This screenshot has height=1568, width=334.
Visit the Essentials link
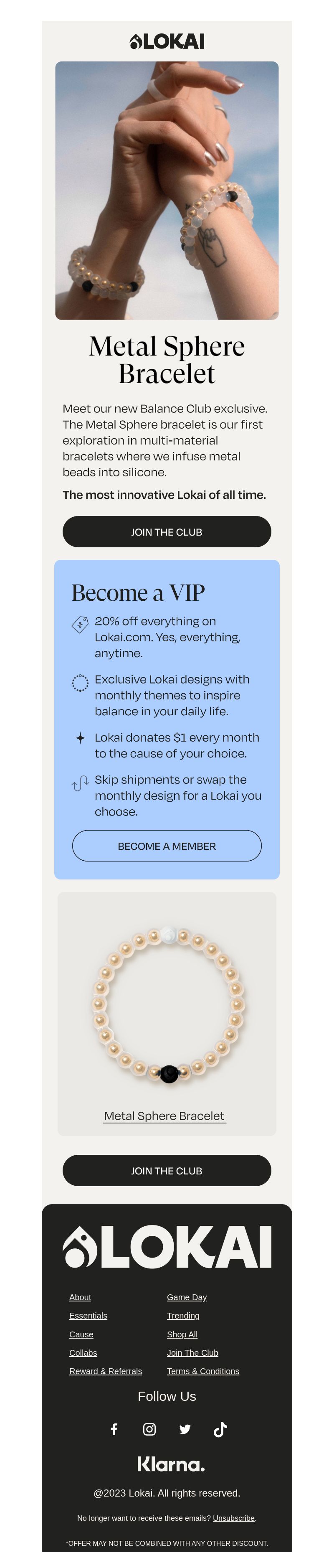pos(88,1315)
